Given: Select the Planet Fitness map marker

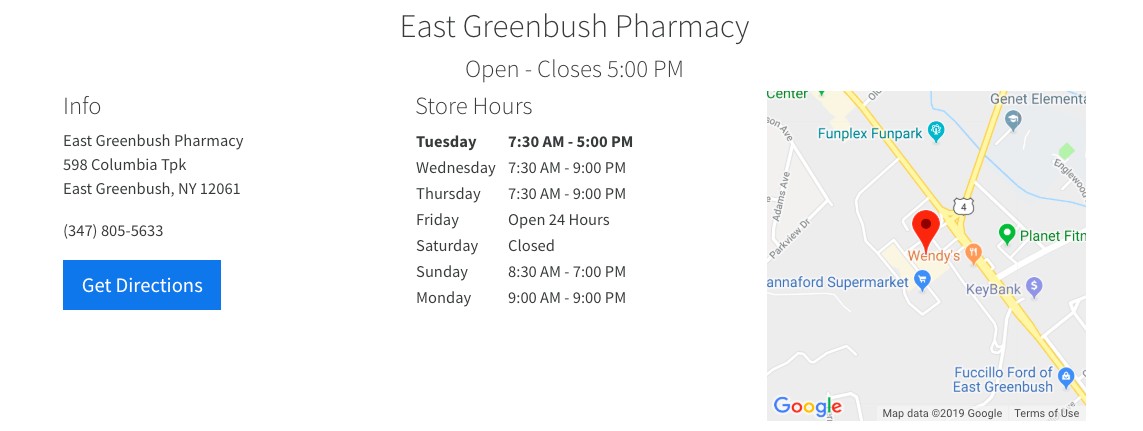Looking at the screenshot, I should 1008,234.
